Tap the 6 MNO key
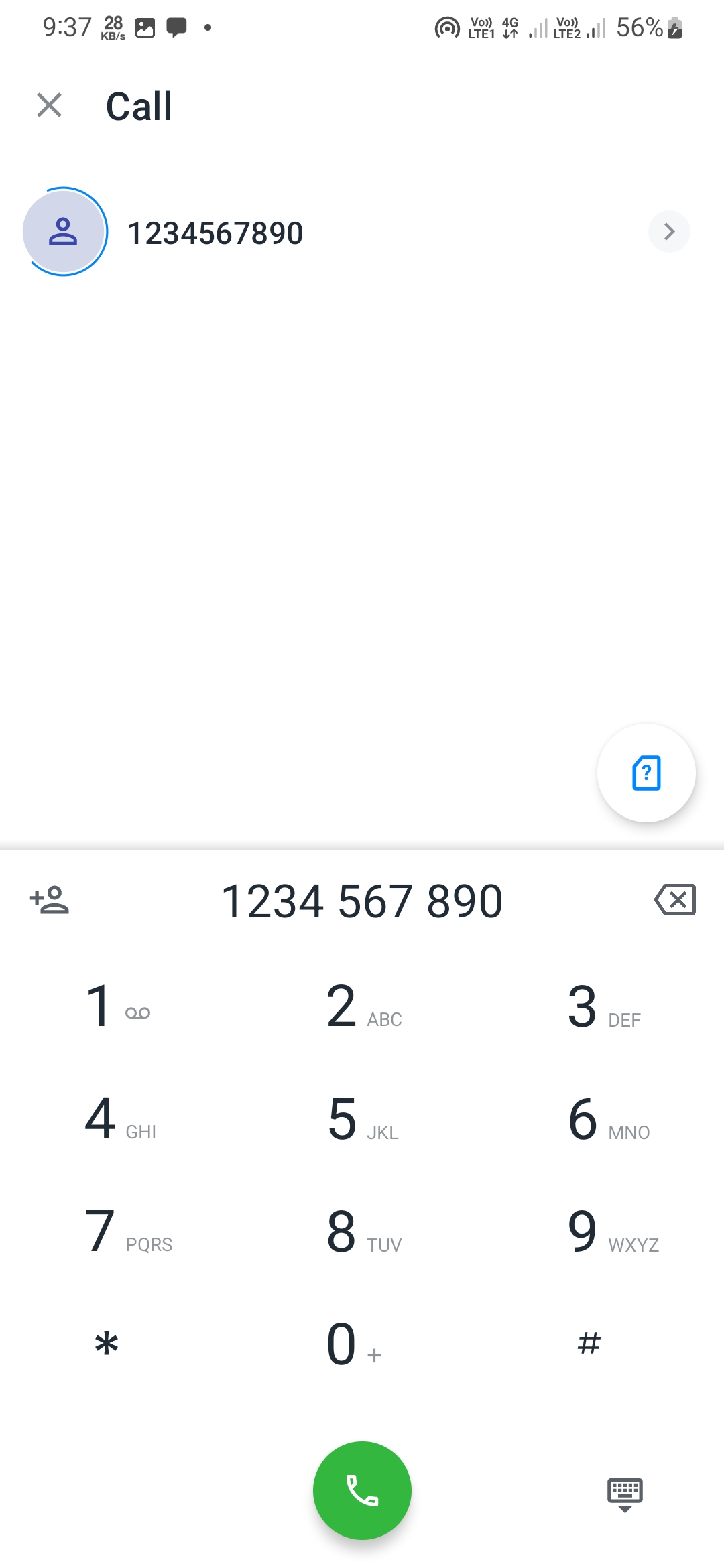 coord(607,1119)
